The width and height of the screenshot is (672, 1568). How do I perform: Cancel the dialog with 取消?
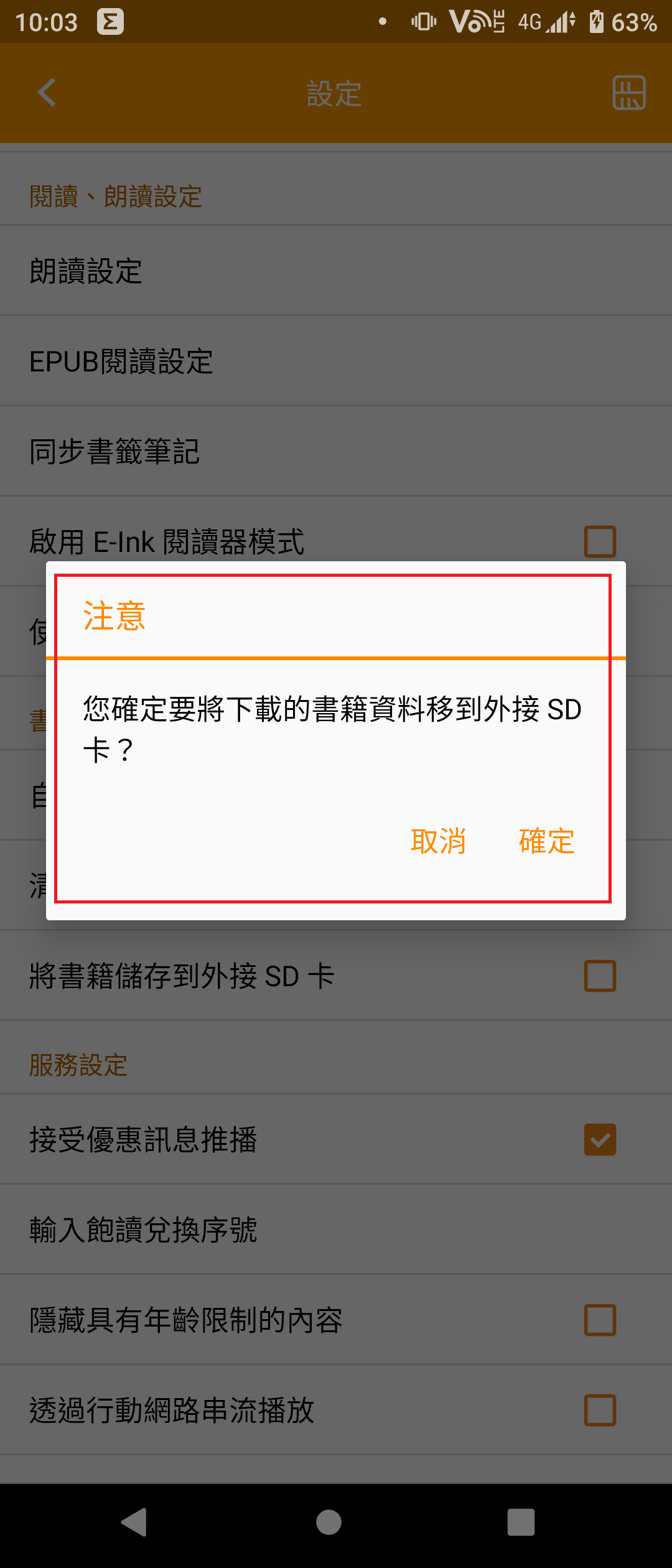click(x=438, y=841)
